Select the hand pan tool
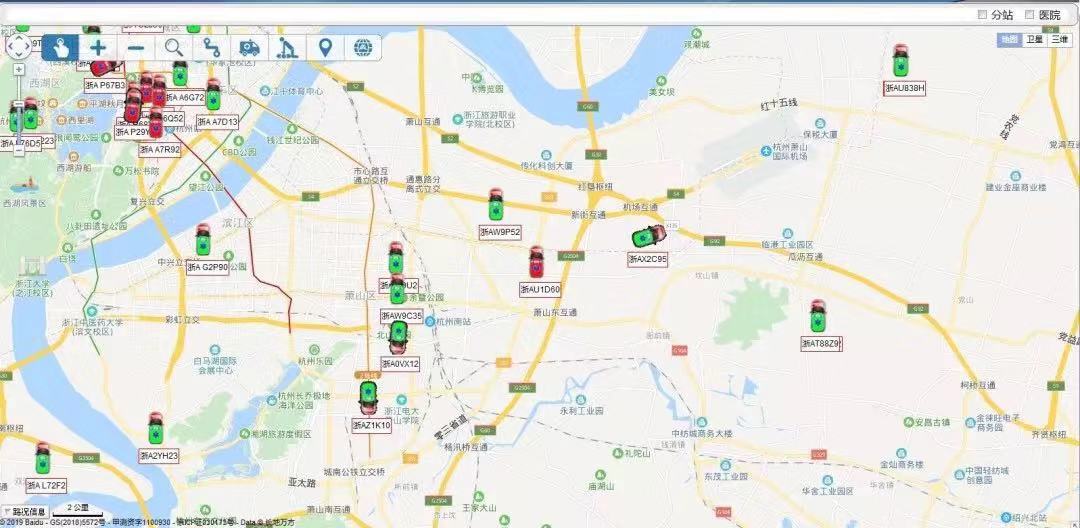This screenshot has width=1080, height=528. click(60, 47)
